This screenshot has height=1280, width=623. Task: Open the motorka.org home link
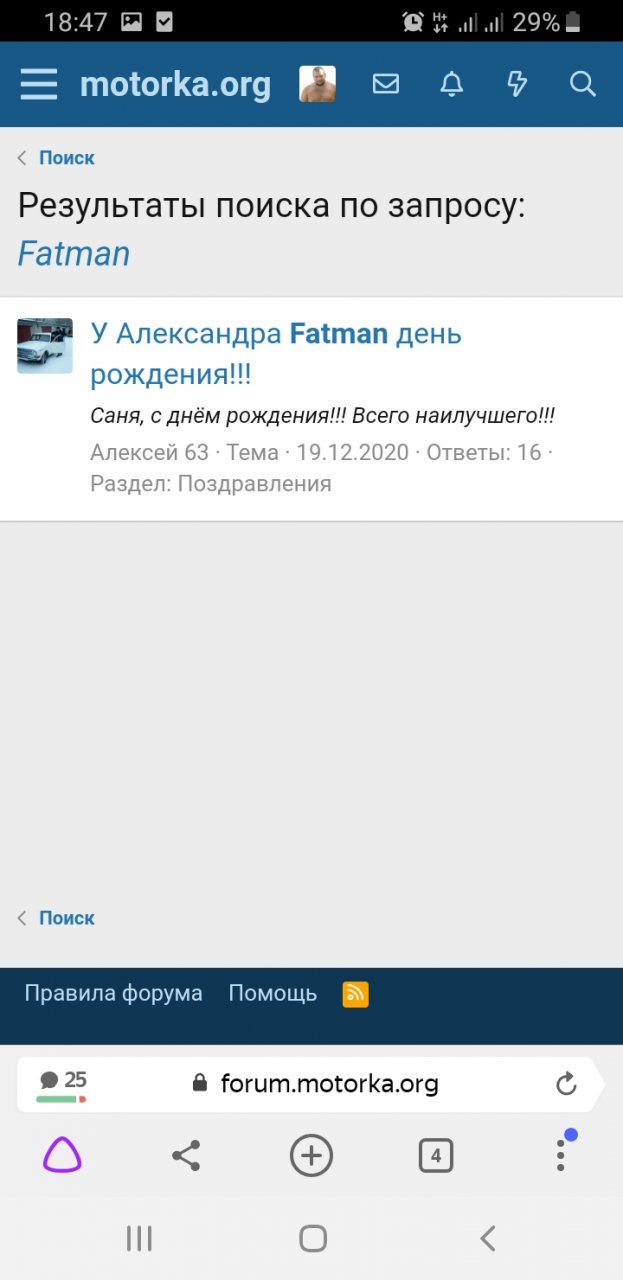pos(175,85)
